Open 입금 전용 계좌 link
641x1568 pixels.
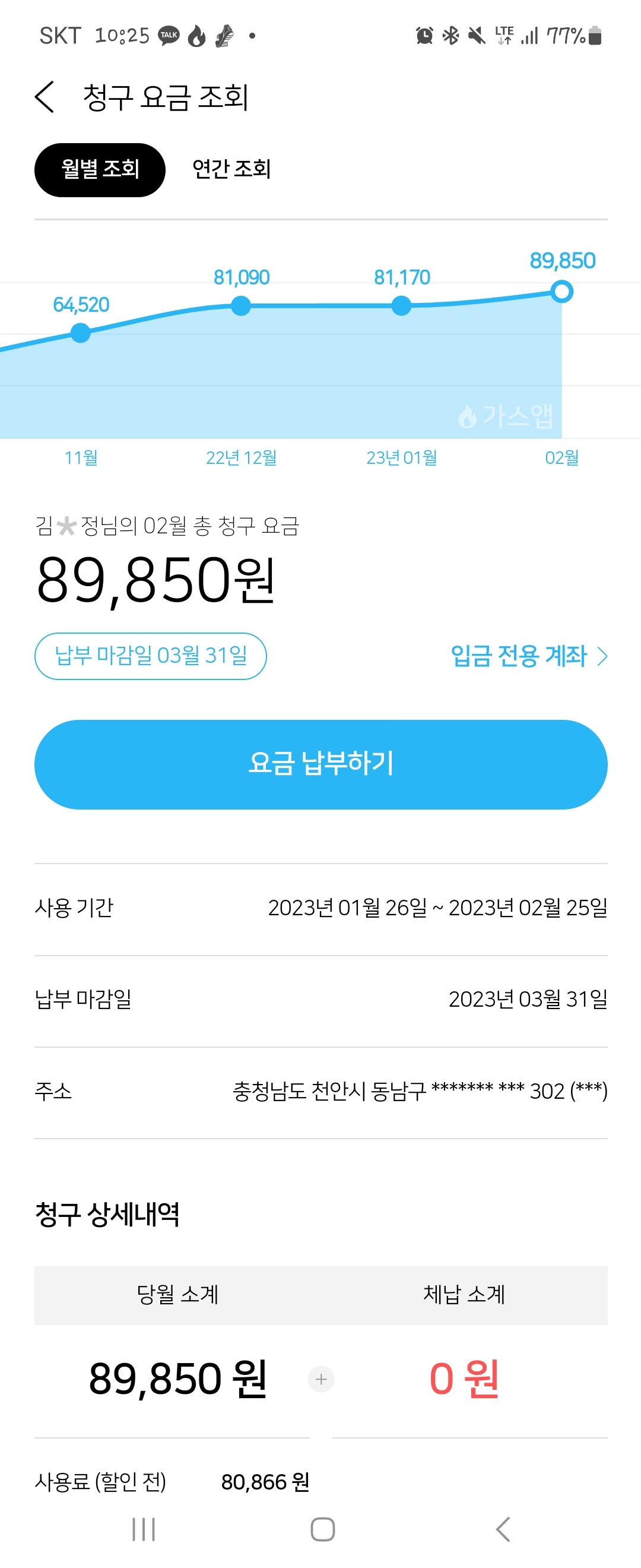(528, 656)
